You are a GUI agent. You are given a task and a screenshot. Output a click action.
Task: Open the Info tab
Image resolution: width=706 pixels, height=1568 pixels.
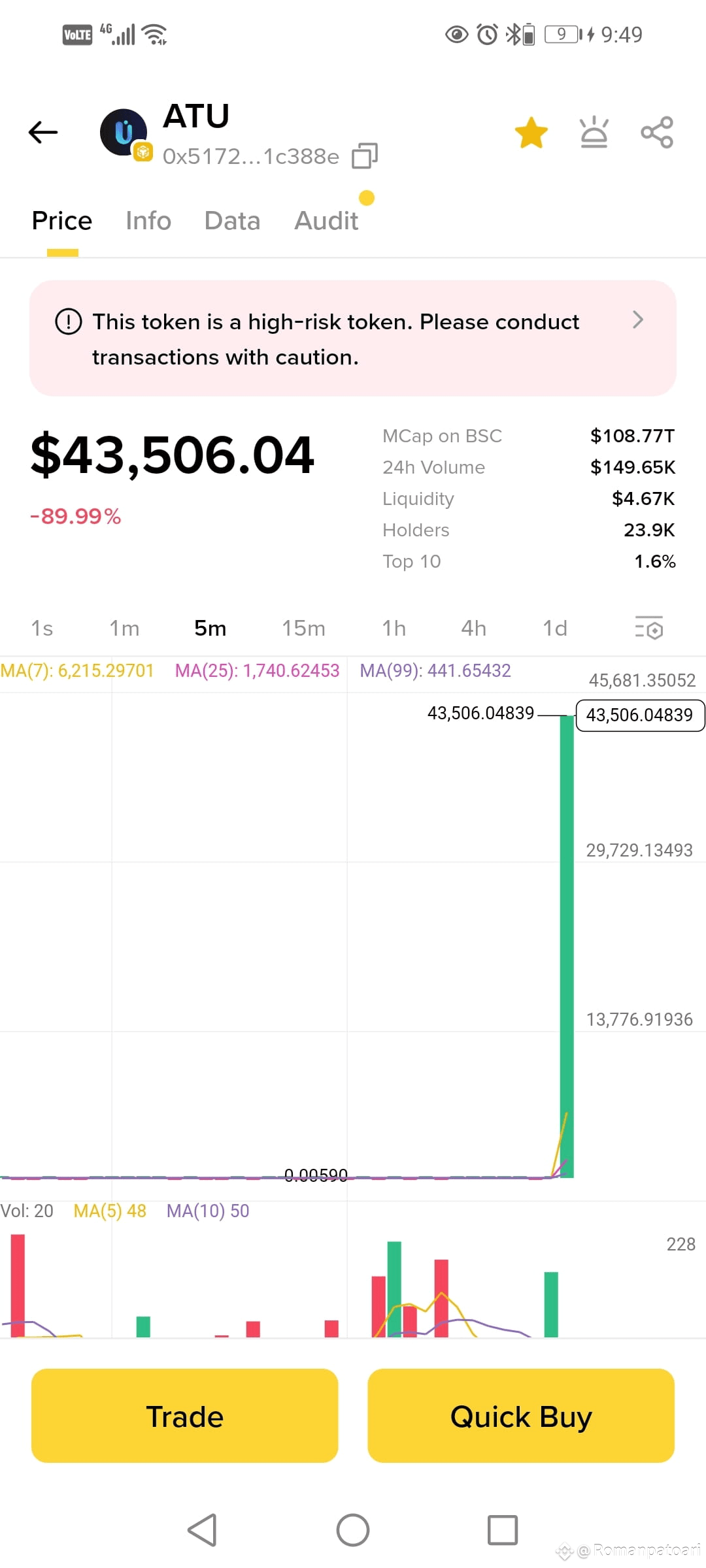pyautogui.click(x=148, y=221)
